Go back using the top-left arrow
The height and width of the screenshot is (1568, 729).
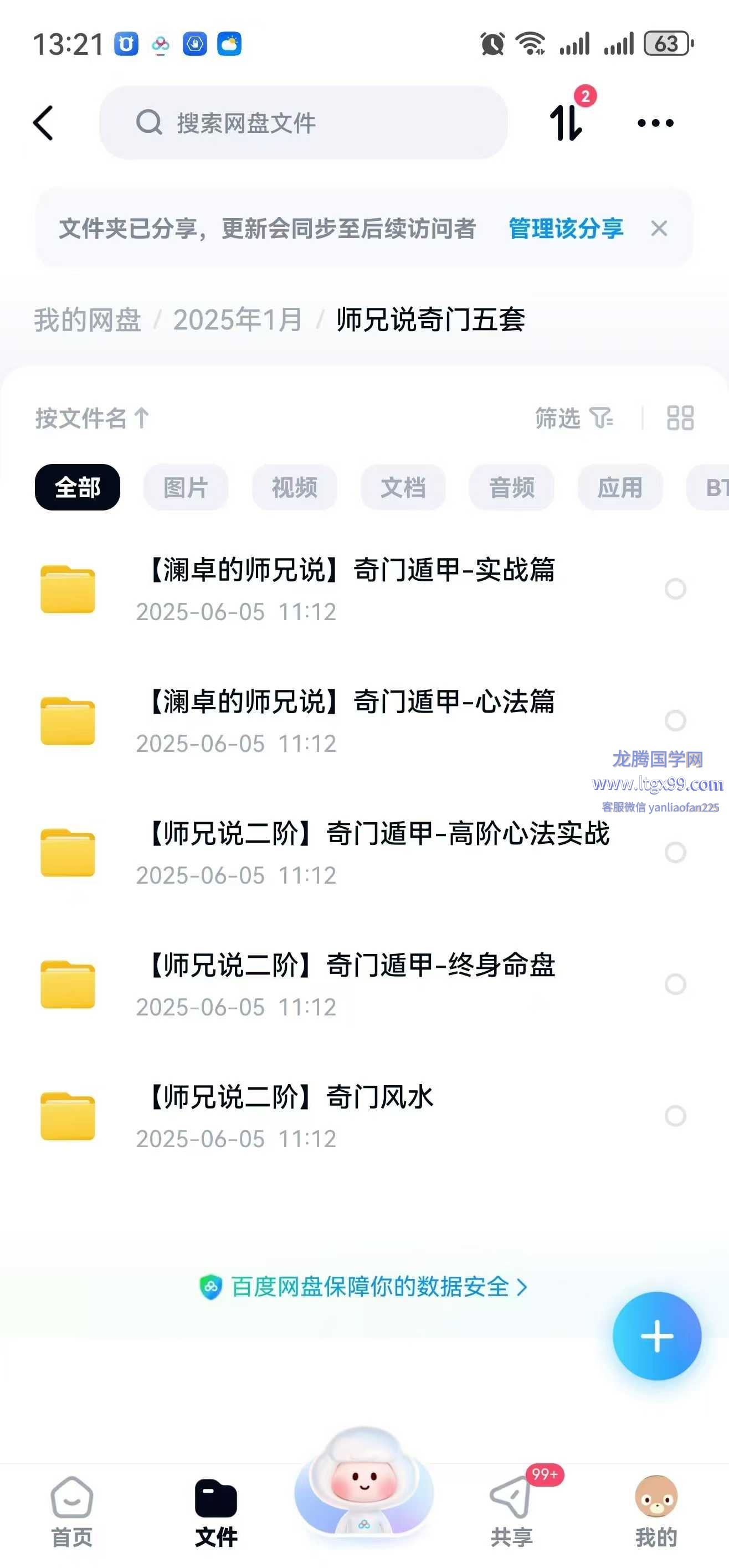point(44,123)
